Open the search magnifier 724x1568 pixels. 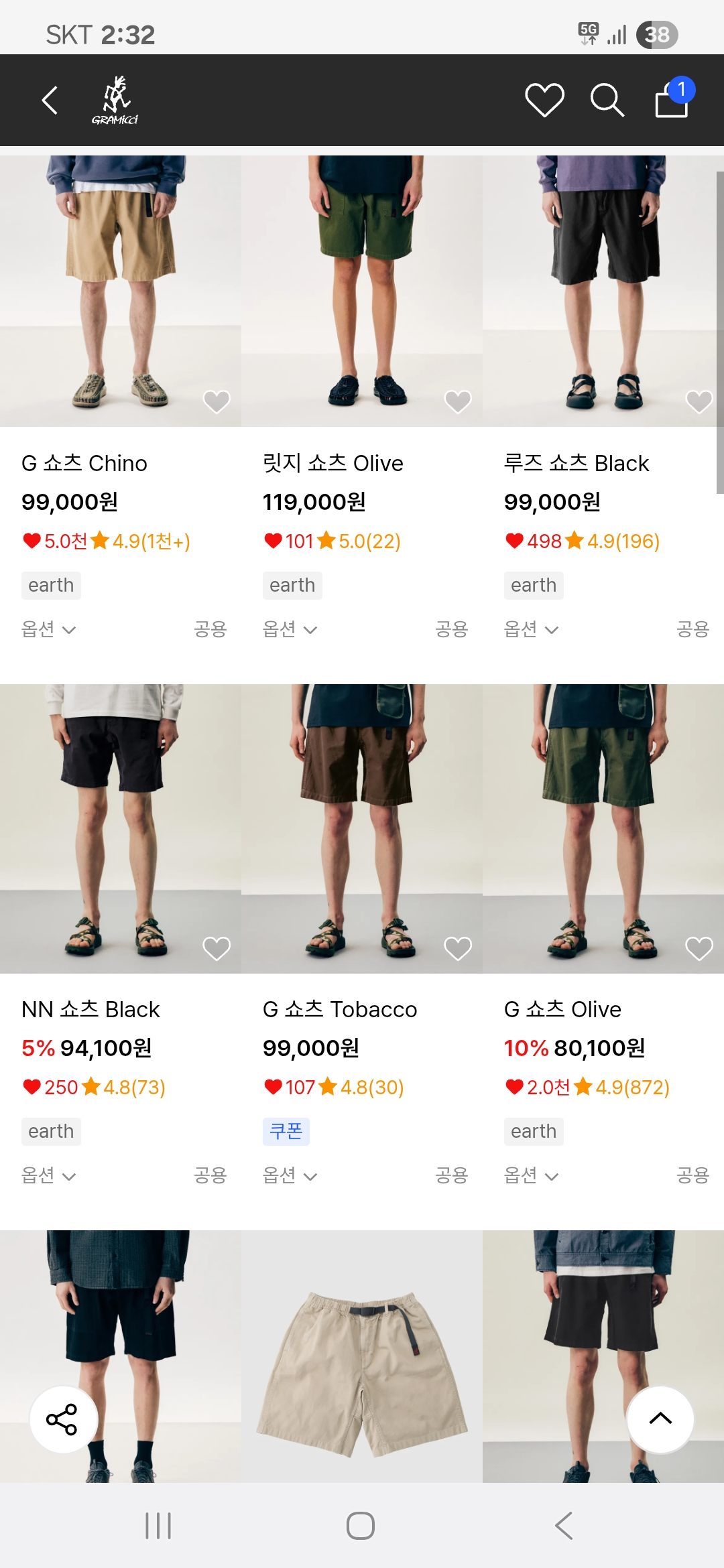607,101
